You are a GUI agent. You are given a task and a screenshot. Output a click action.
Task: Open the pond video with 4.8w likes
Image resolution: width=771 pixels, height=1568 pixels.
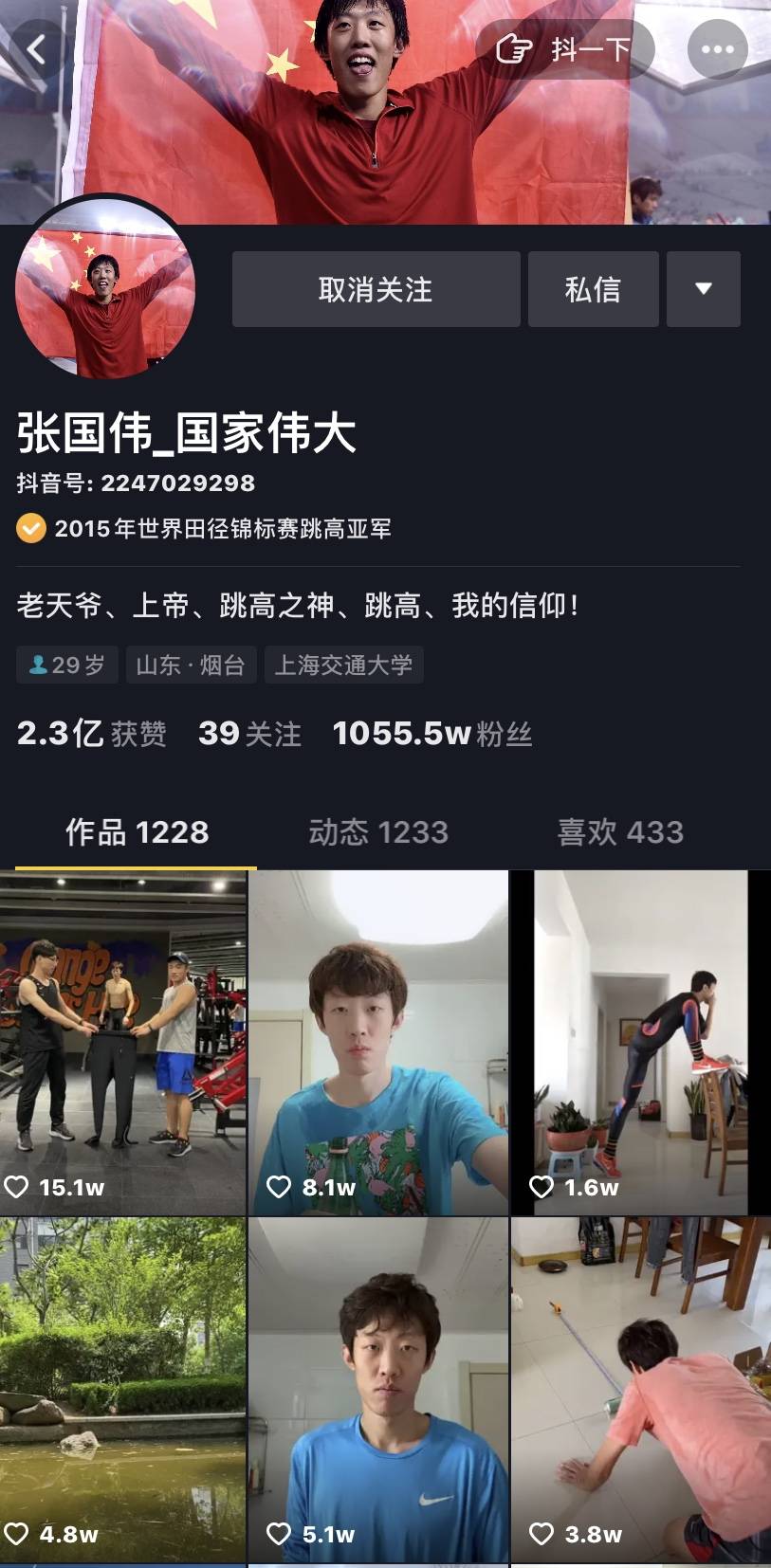pos(123,1389)
